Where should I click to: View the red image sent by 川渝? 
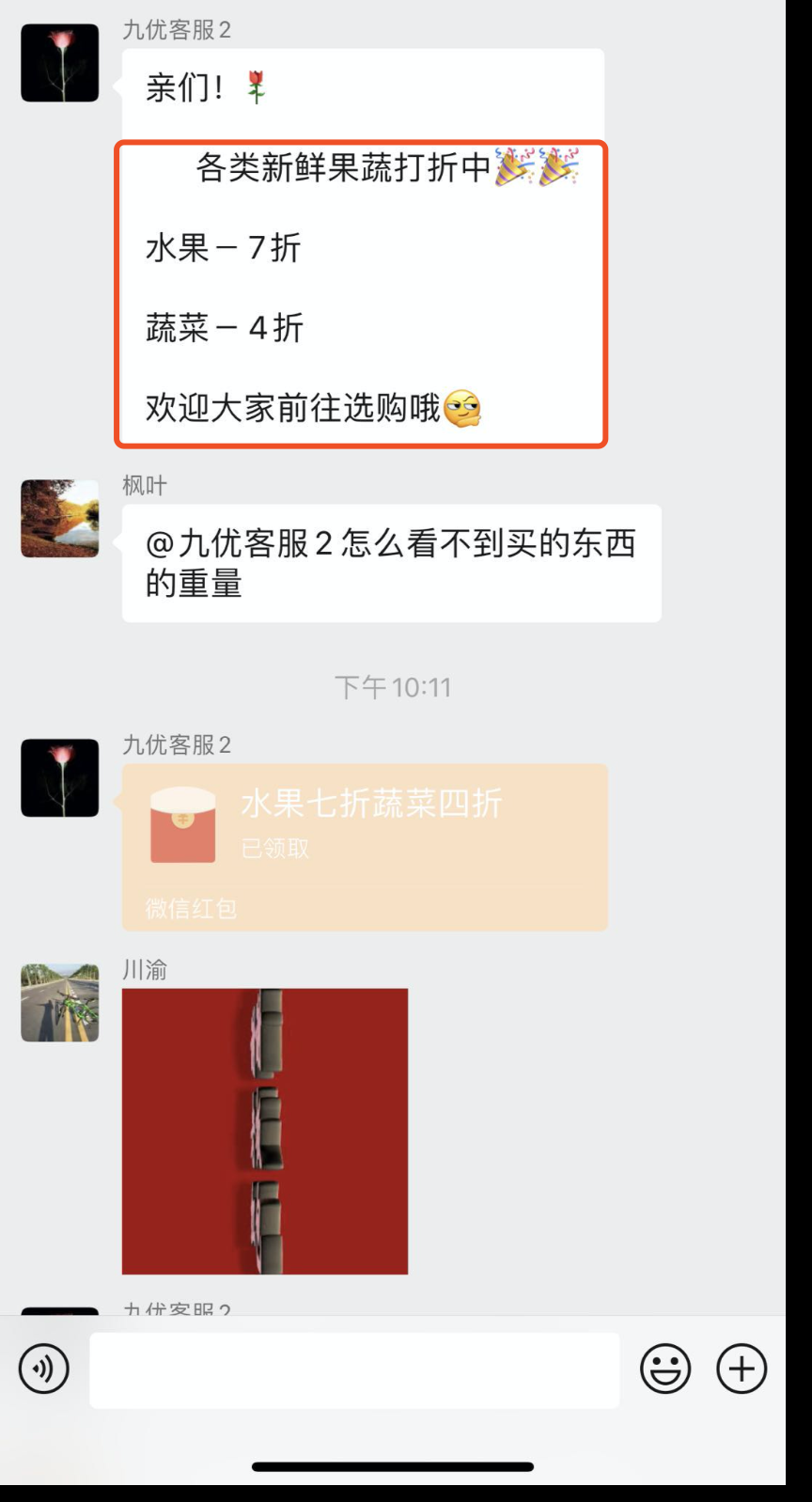(265, 1131)
